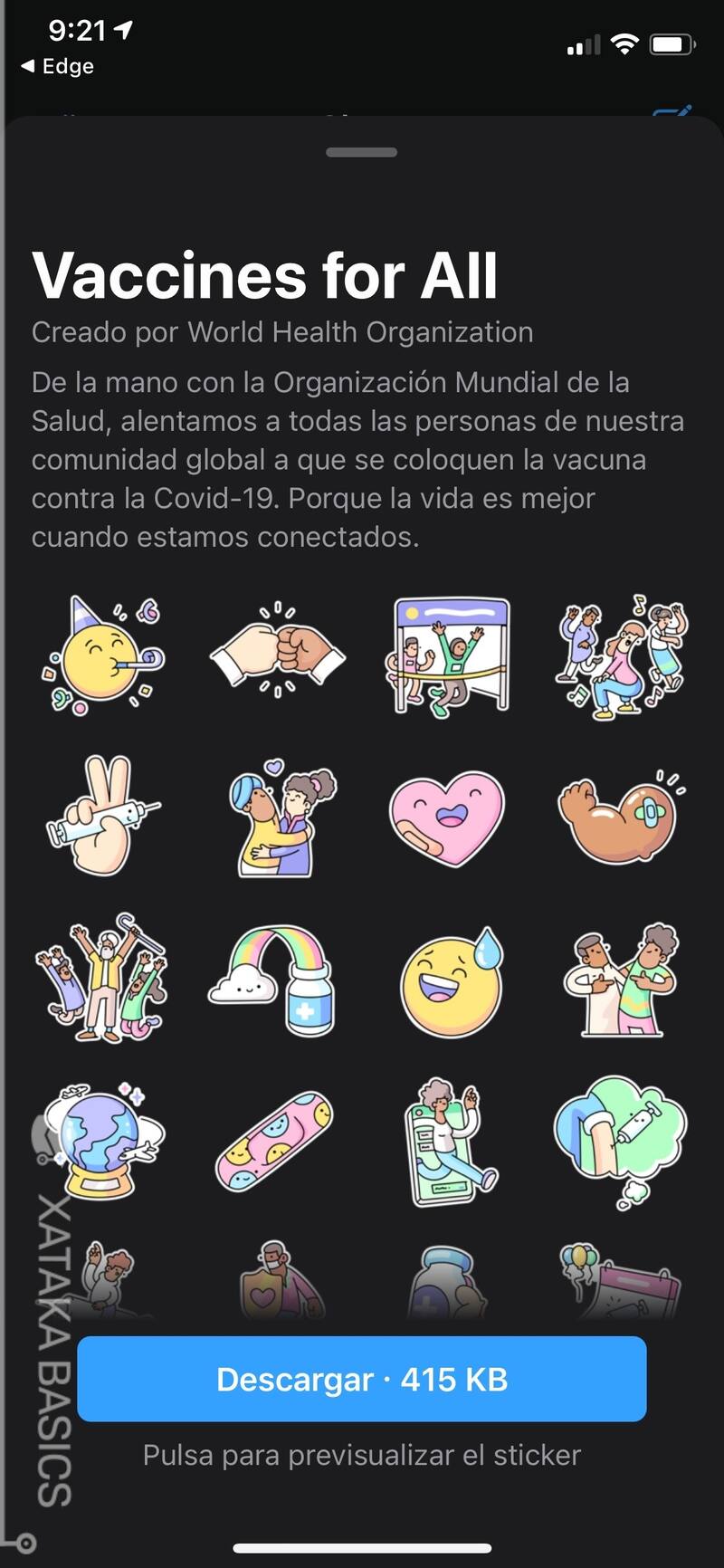Tap the sheet grabber handle

tap(362, 152)
